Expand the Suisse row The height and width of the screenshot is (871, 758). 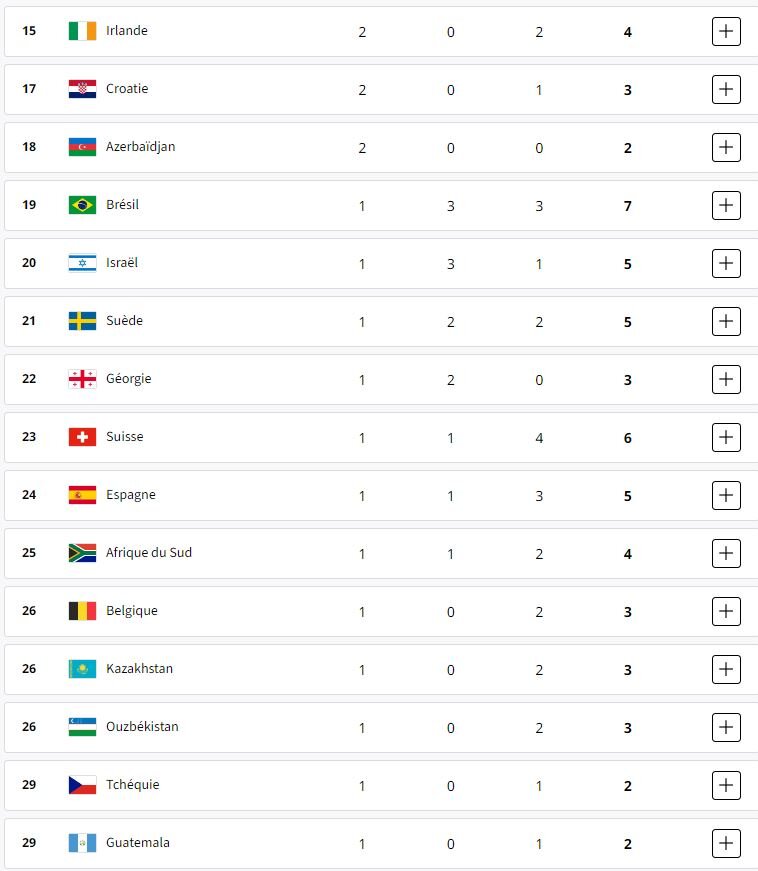coord(726,437)
